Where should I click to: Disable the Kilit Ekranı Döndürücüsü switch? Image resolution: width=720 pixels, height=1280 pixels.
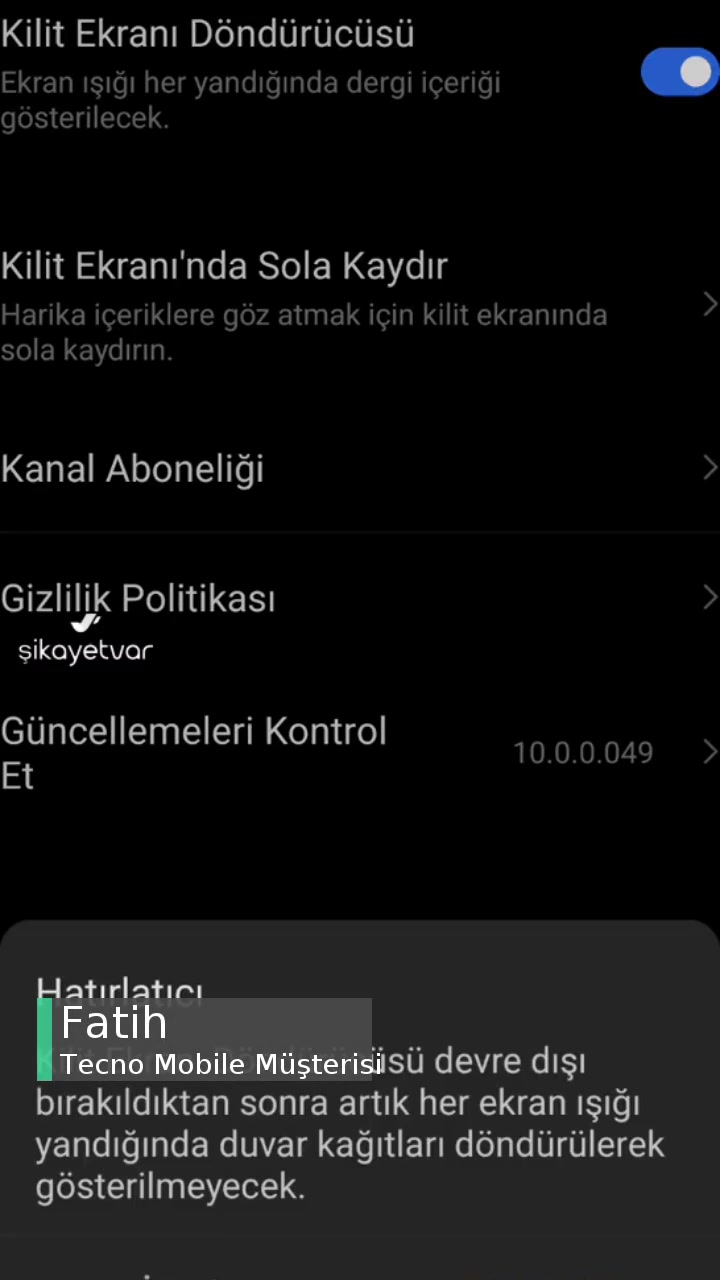(679, 71)
